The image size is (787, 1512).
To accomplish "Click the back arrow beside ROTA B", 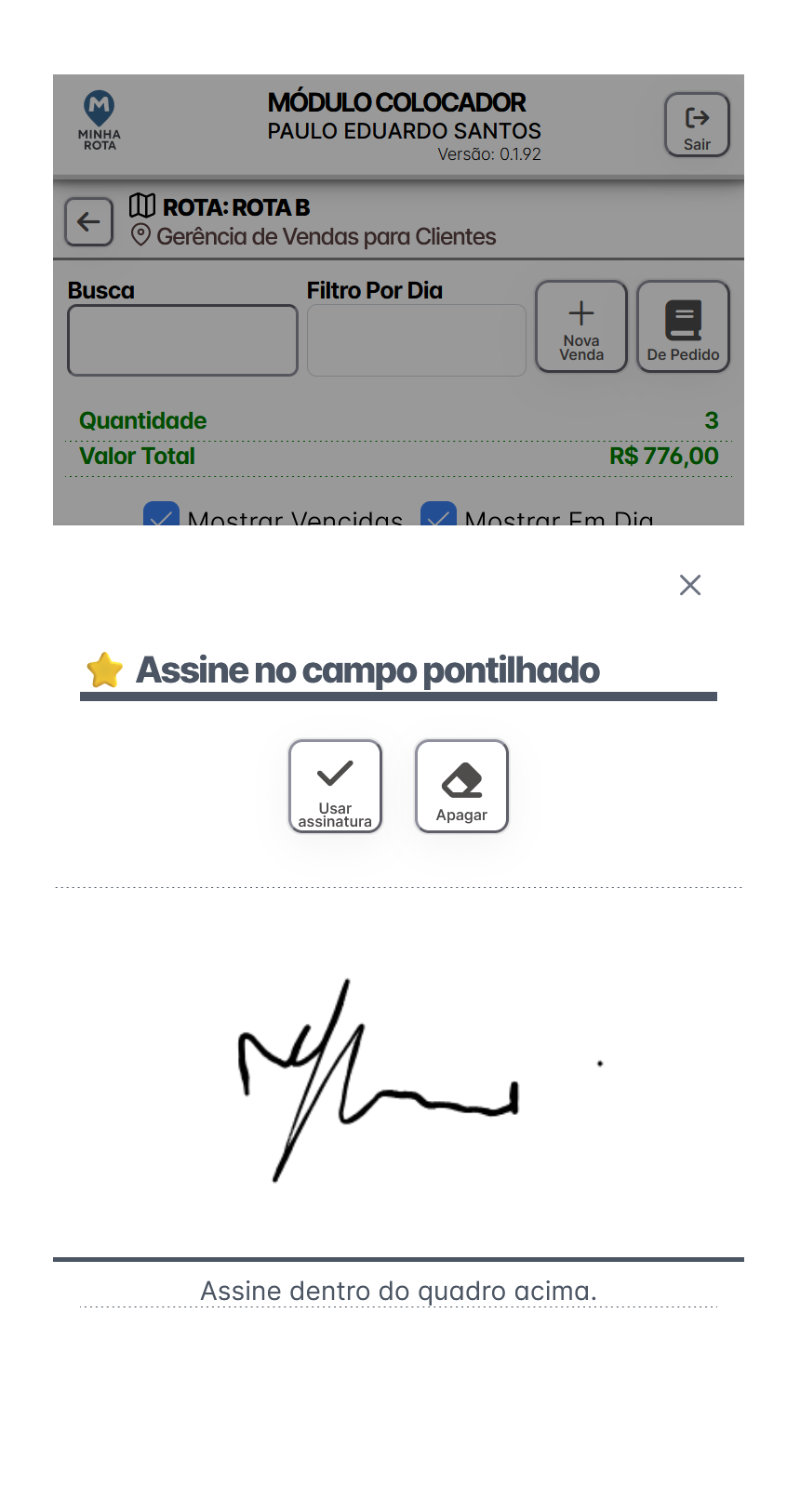I will (x=87, y=221).
